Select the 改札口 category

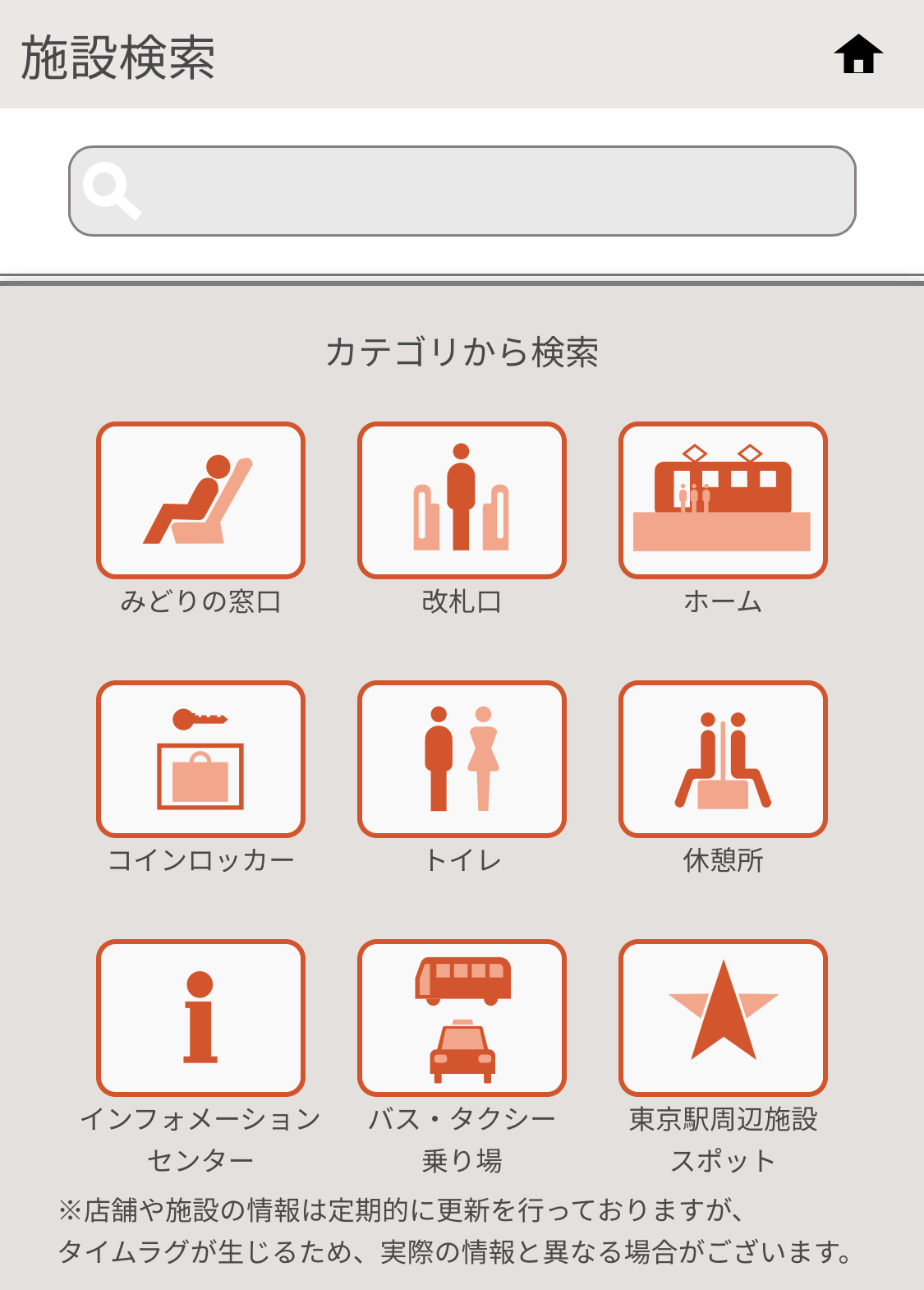pyautogui.click(x=462, y=500)
